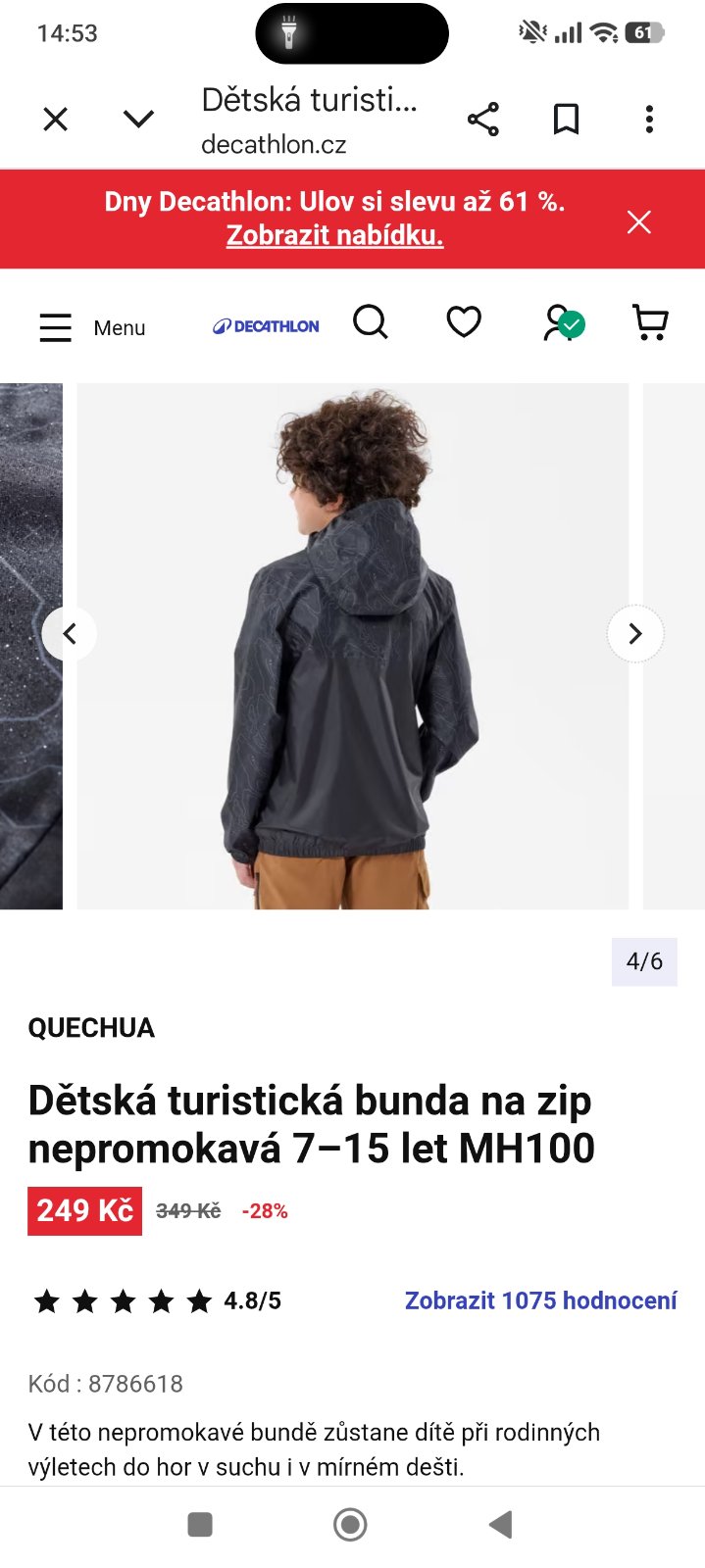Open the site search

(371, 321)
